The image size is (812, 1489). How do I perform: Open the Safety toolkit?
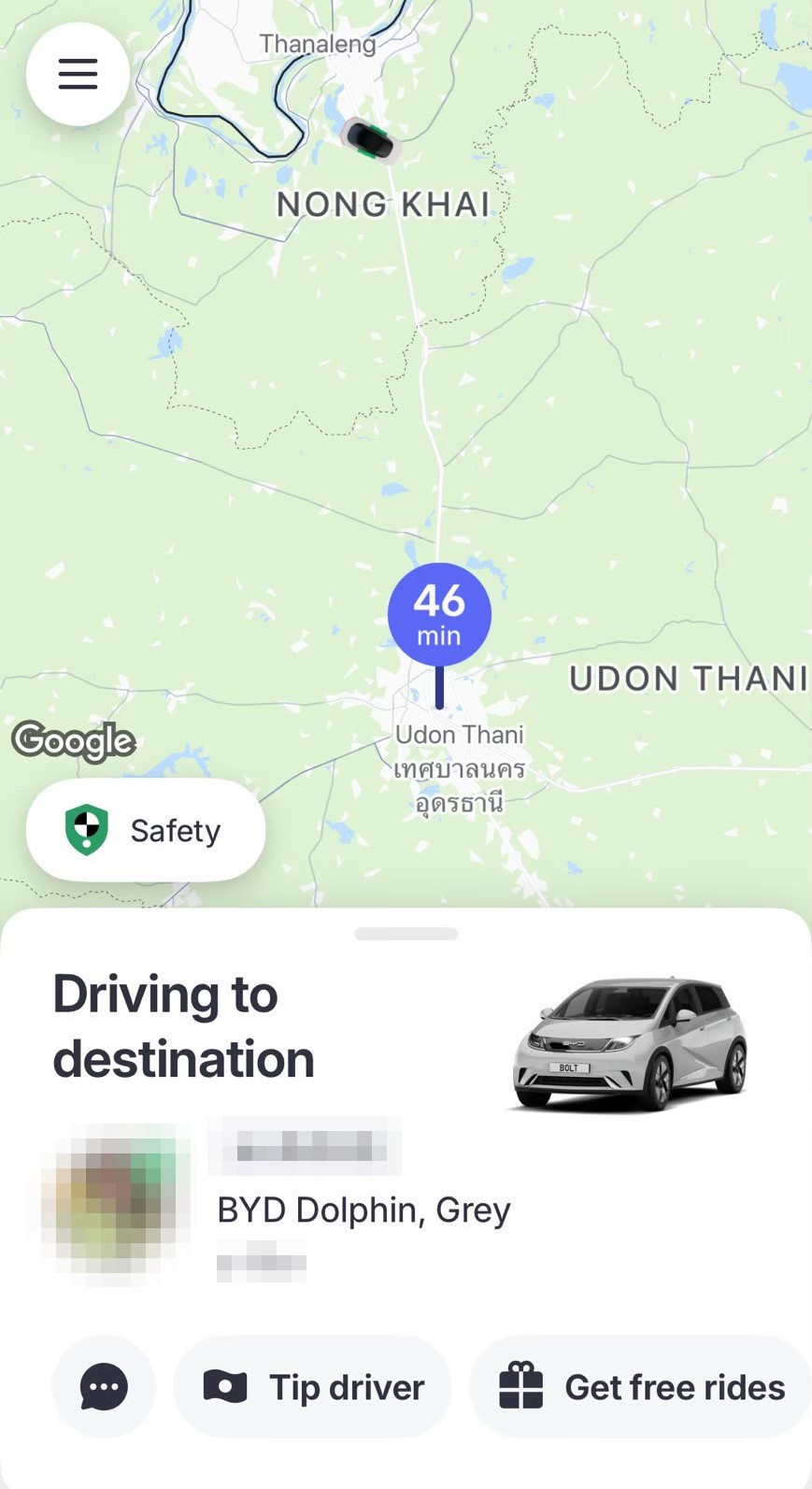pyautogui.click(x=146, y=830)
